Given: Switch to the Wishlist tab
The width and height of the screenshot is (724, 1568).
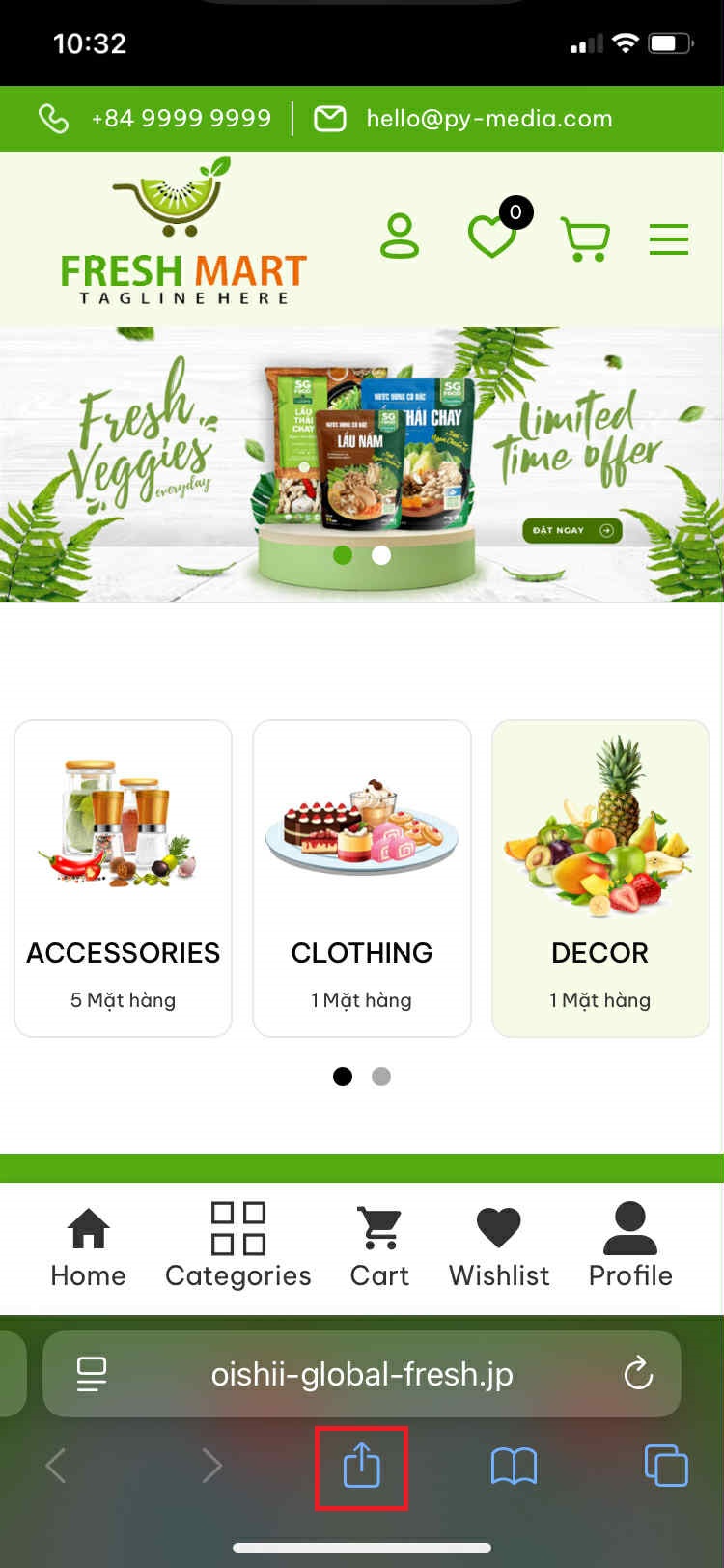Looking at the screenshot, I should click(499, 1246).
